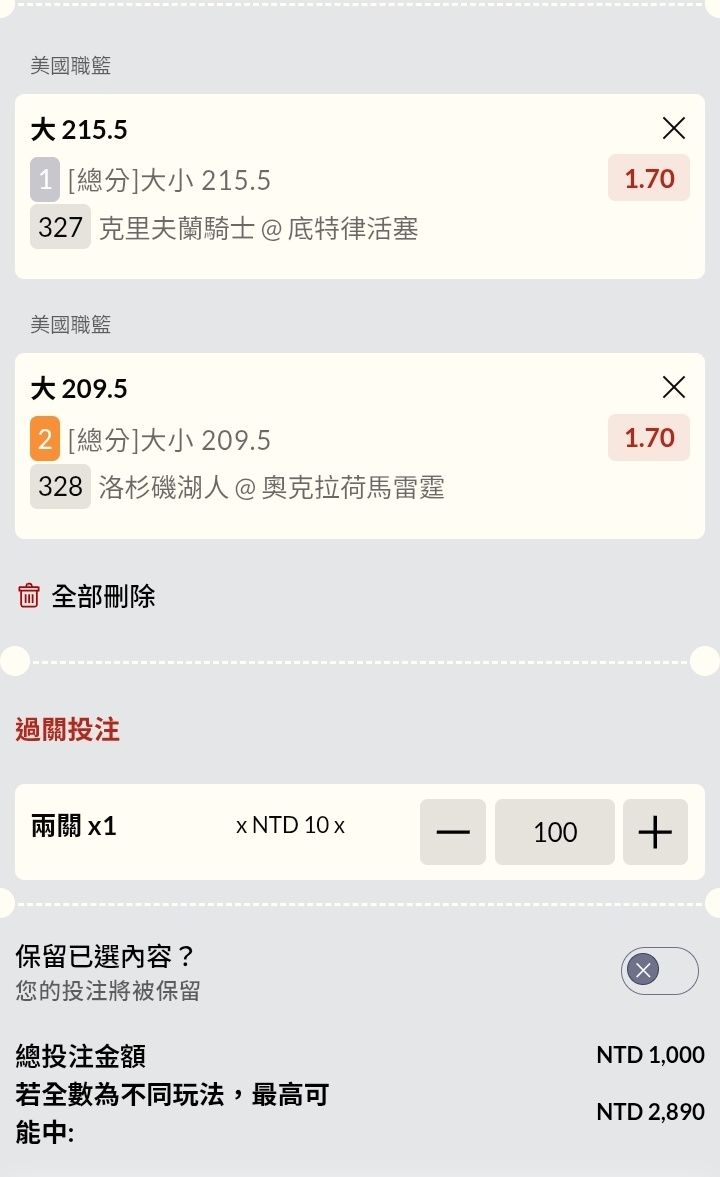720x1177 pixels.
Task: Delete all selections with 全部刪除
Action: (86, 596)
